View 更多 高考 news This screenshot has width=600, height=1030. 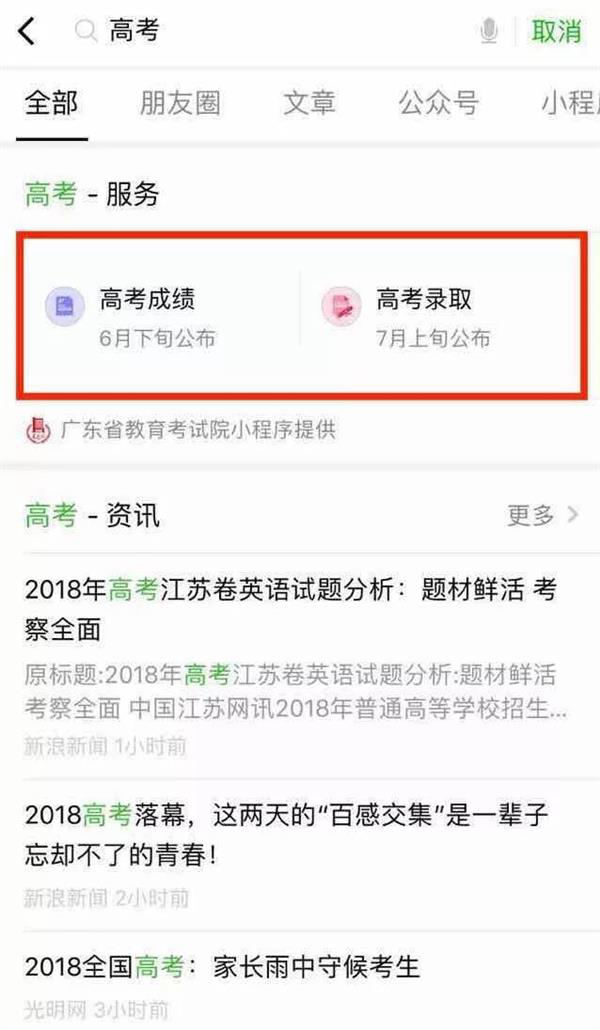(541, 516)
